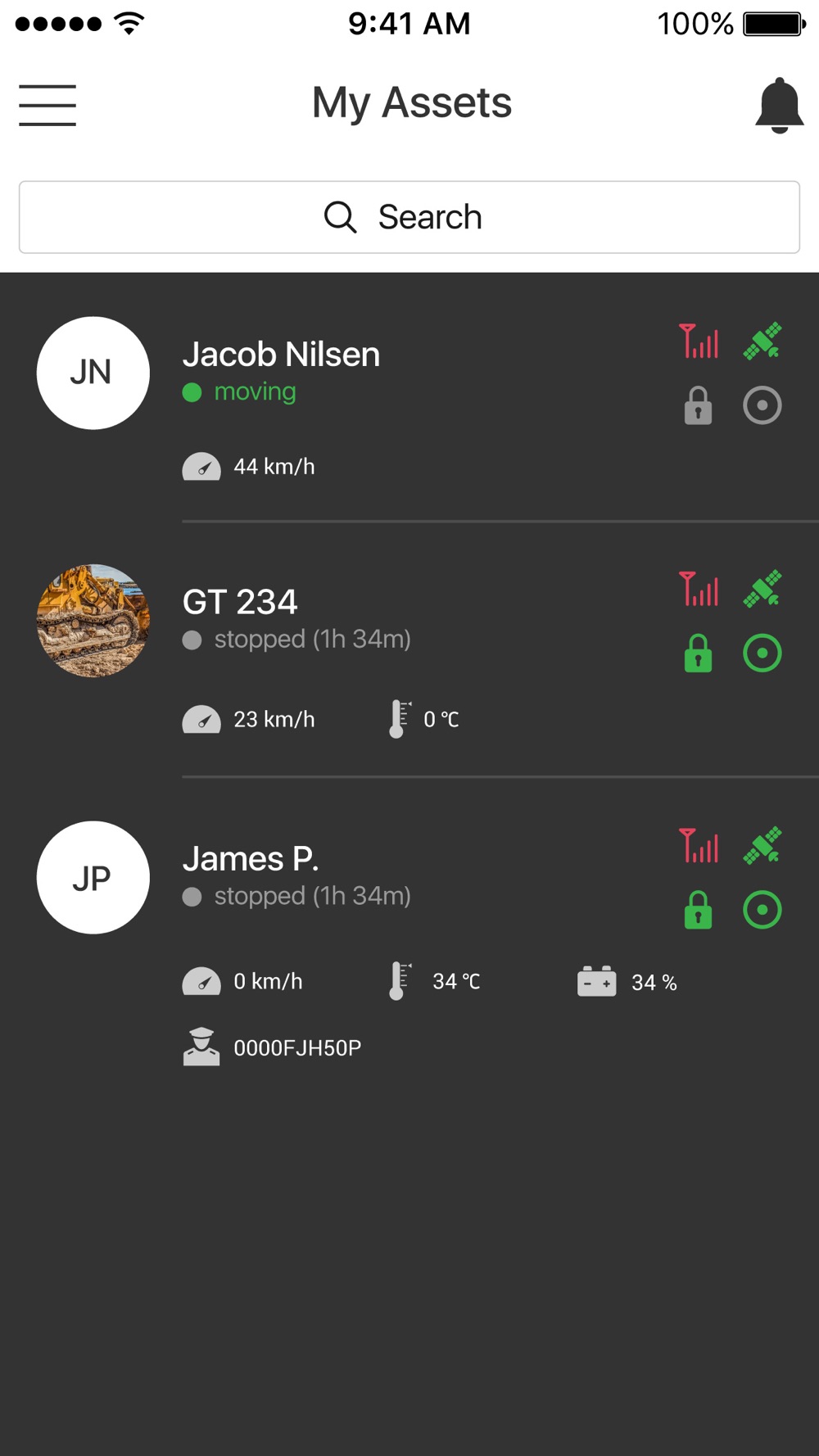
Task: Tap the locate target icon for James P.
Action: pyautogui.click(x=762, y=910)
